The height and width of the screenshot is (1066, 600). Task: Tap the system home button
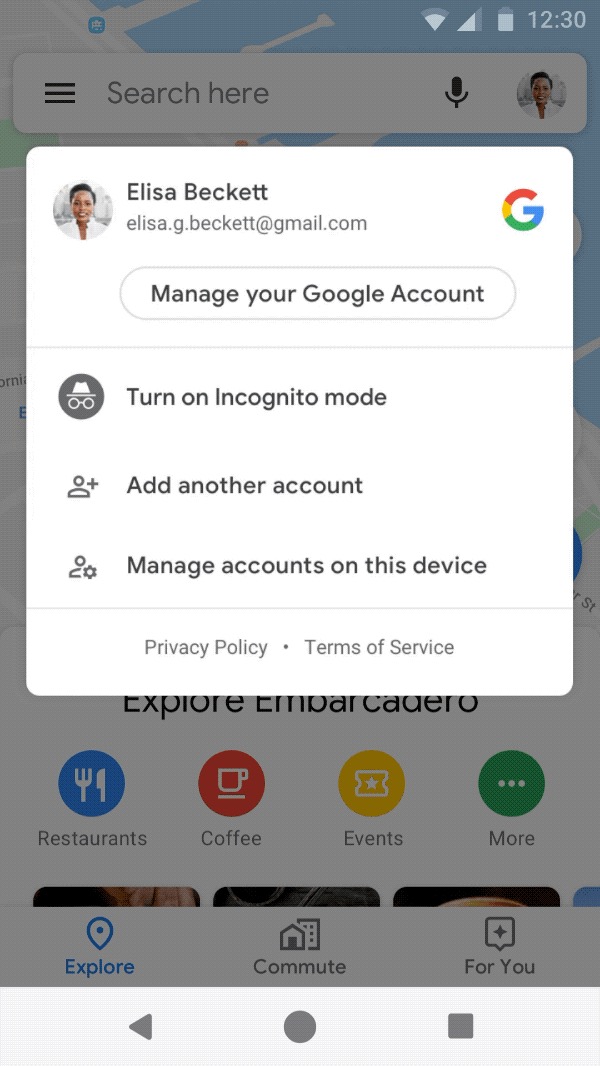pyautogui.click(x=300, y=1026)
